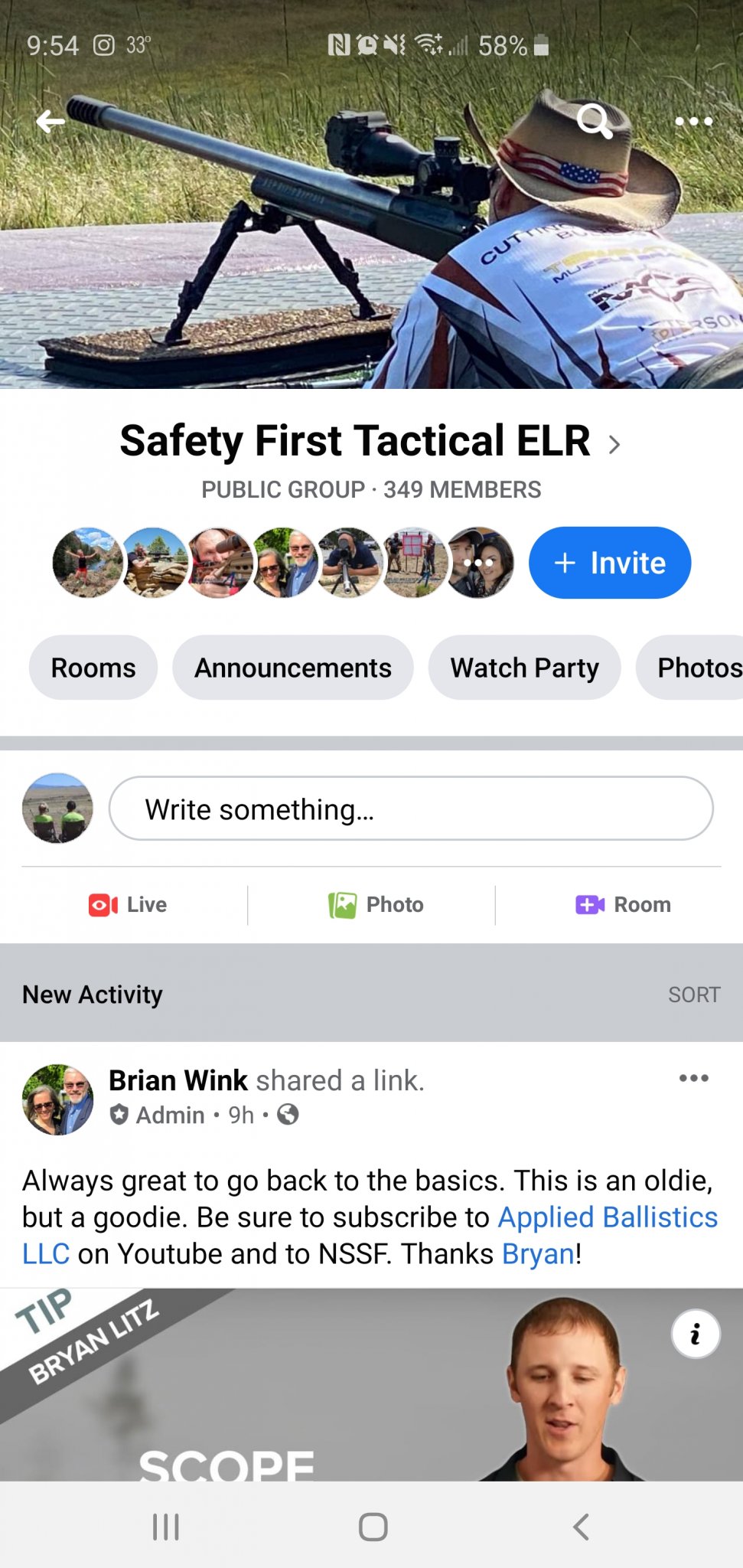This screenshot has width=743, height=1568.
Task: Go back using the top-left arrow
Action: [x=51, y=121]
